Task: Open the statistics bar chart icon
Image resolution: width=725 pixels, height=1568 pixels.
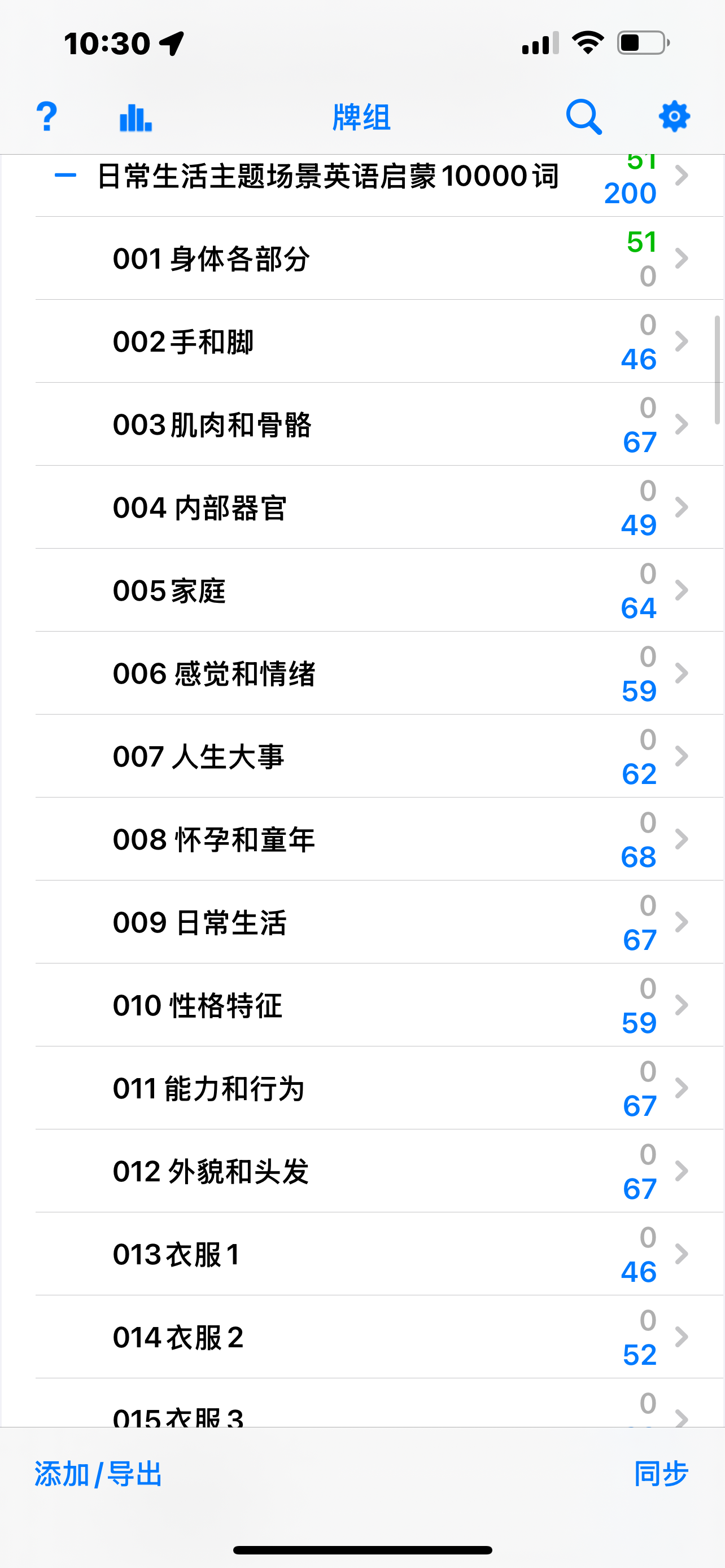Action: [135, 117]
